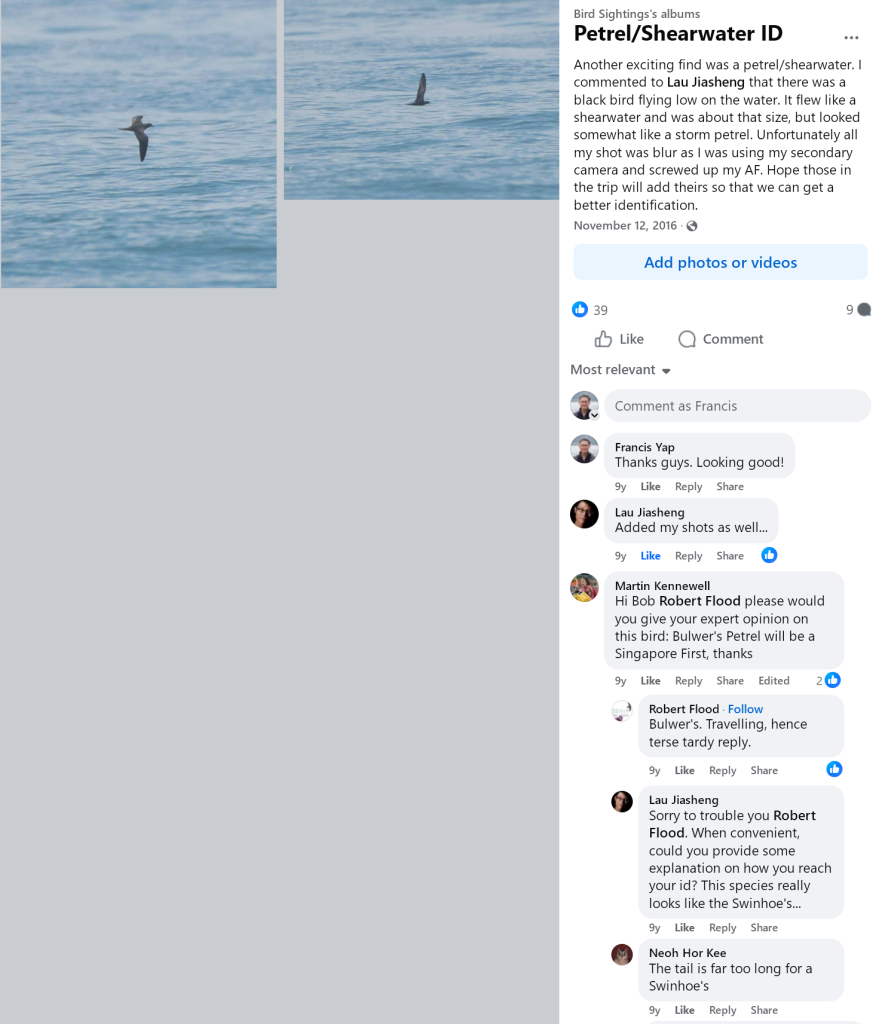Reply to Robert Flood's Bulwer's comment
Screen dimensions: 882x1024
click(722, 771)
